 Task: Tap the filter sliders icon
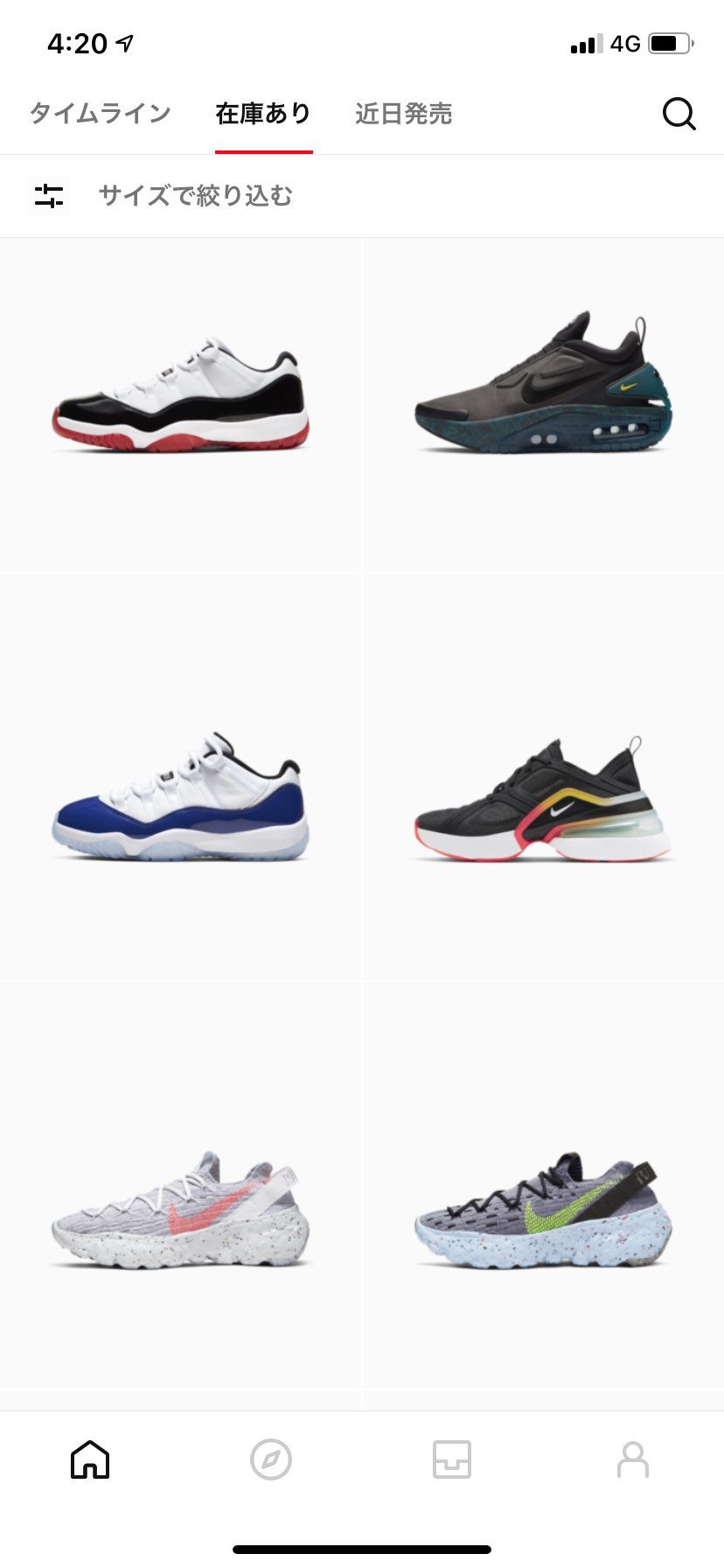pos(49,196)
